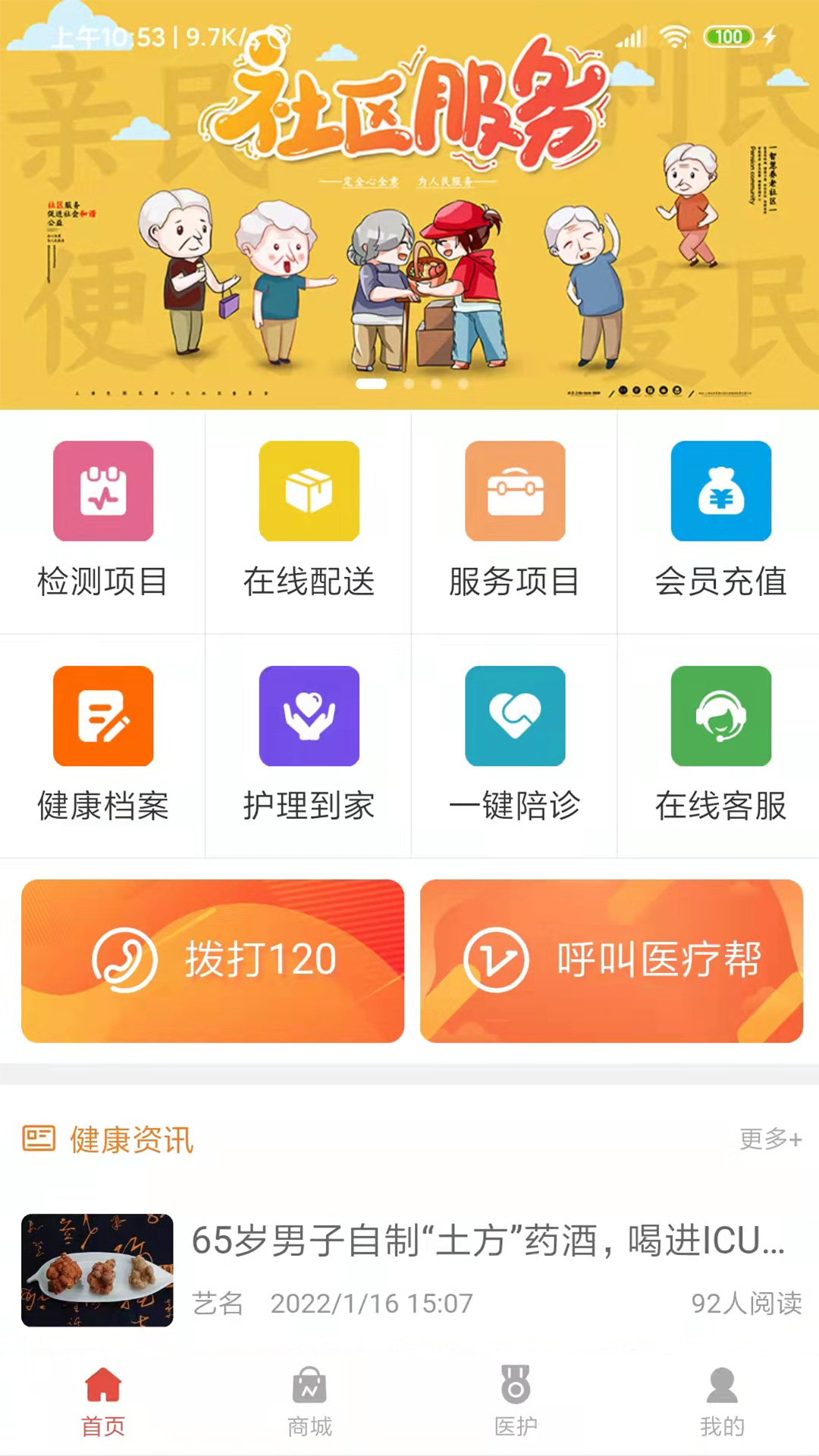
Task: Open 服务项目 service items
Action: pos(515,522)
